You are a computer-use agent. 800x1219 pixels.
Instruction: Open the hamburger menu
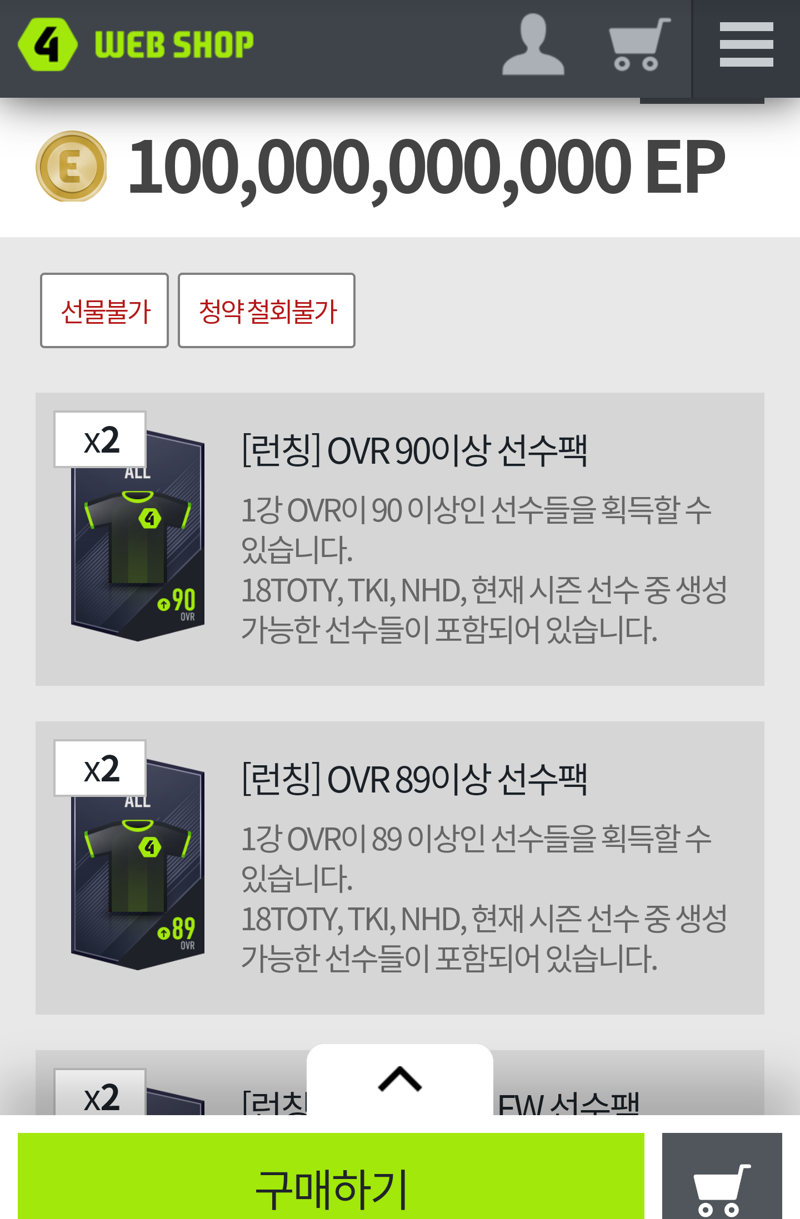coord(746,45)
